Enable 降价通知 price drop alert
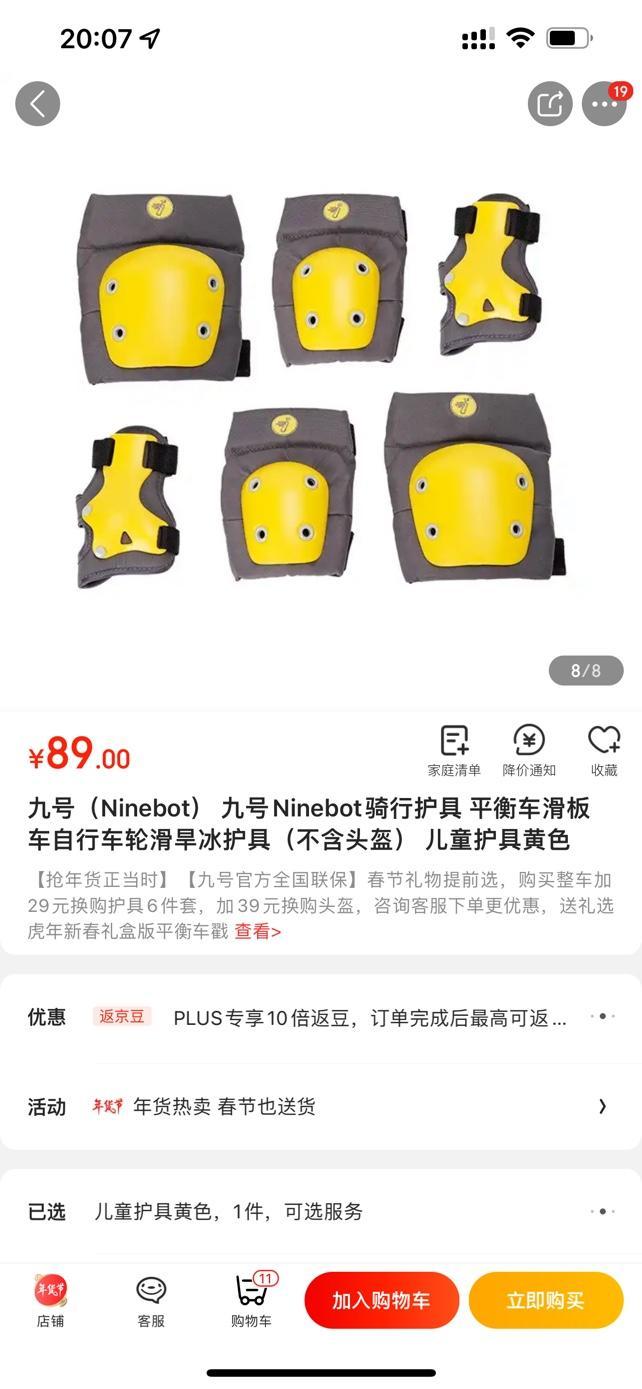 click(x=529, y=750)
